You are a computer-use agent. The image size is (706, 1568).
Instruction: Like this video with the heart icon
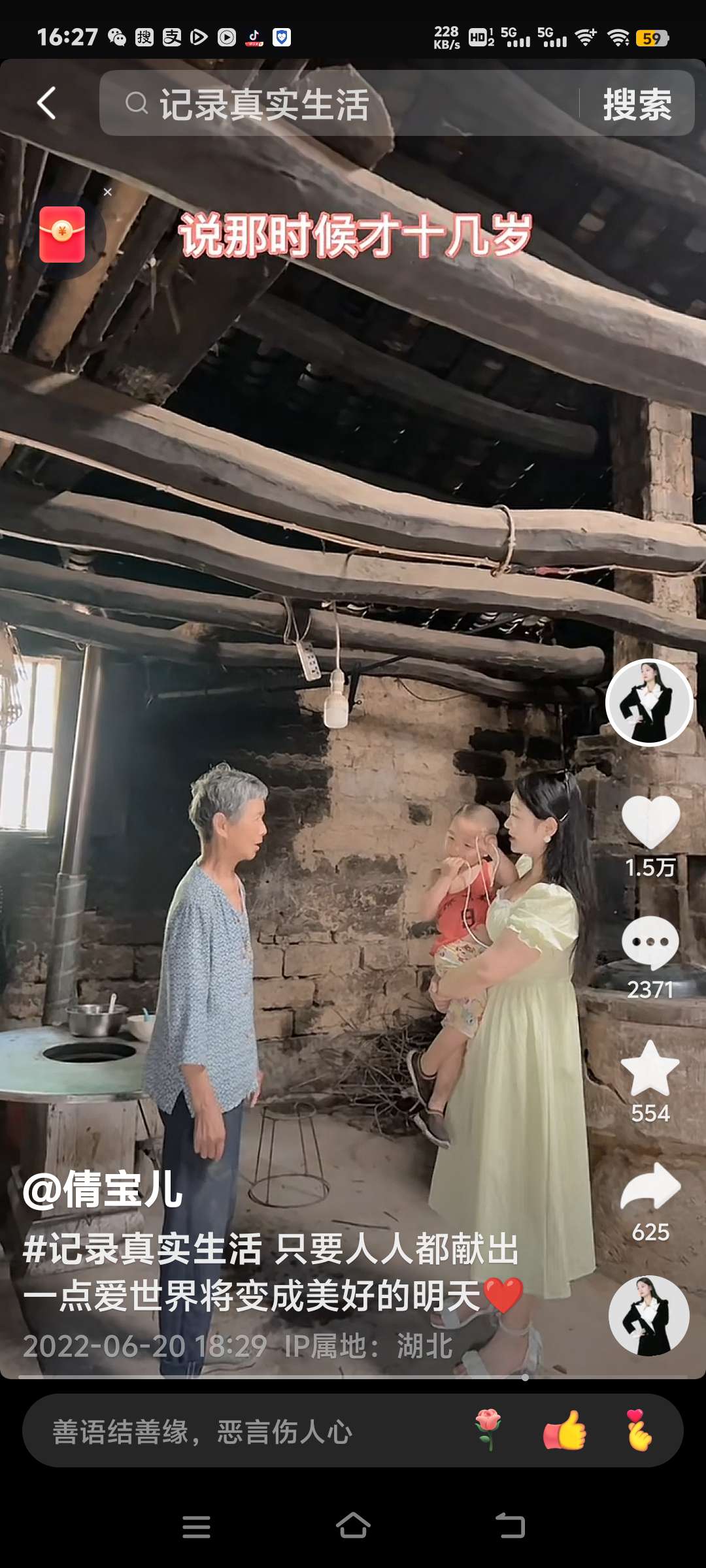[650, 822]
